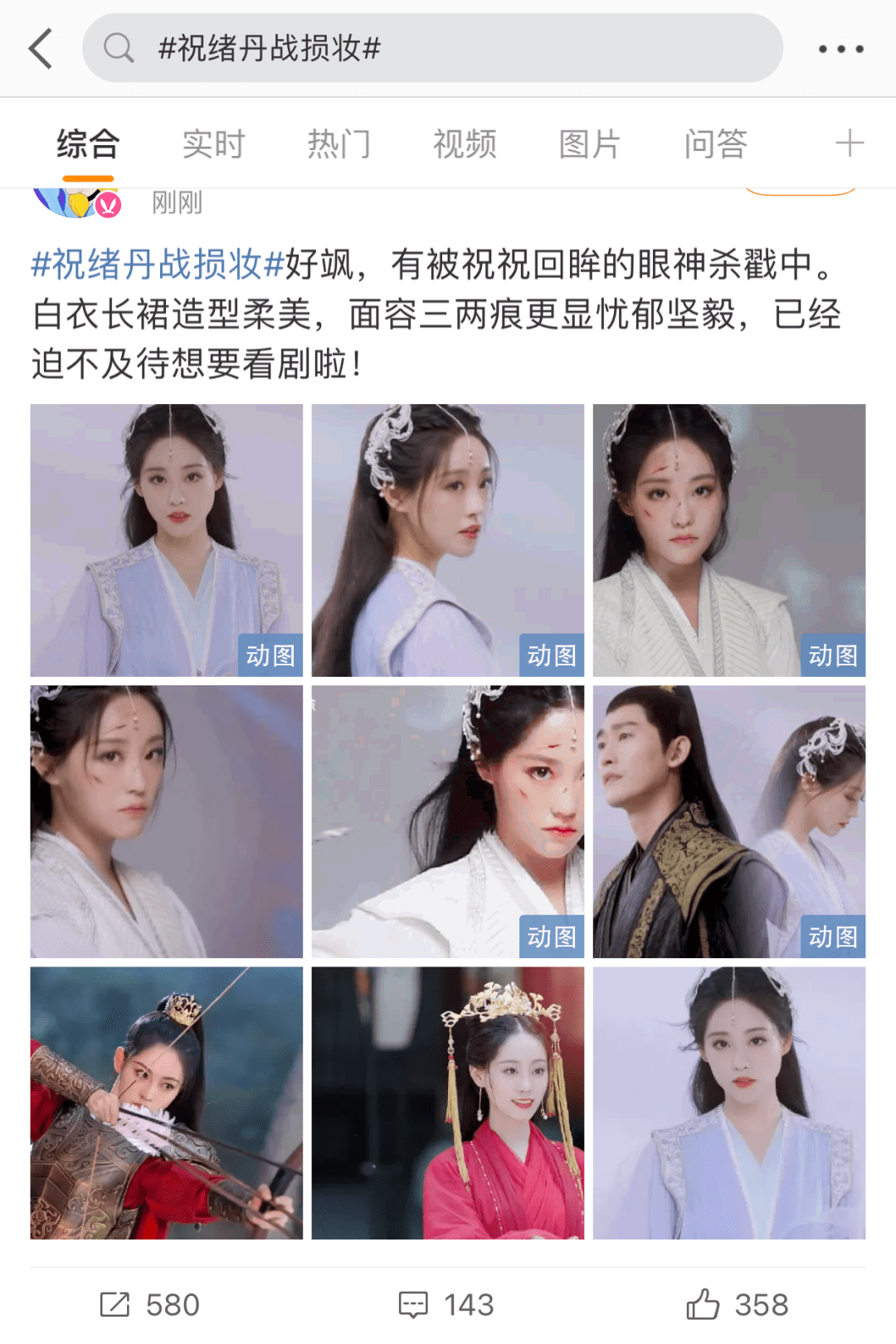896x1344 pixels.
Task: Switch to the 实时 tab
Action: coord(213,144)
